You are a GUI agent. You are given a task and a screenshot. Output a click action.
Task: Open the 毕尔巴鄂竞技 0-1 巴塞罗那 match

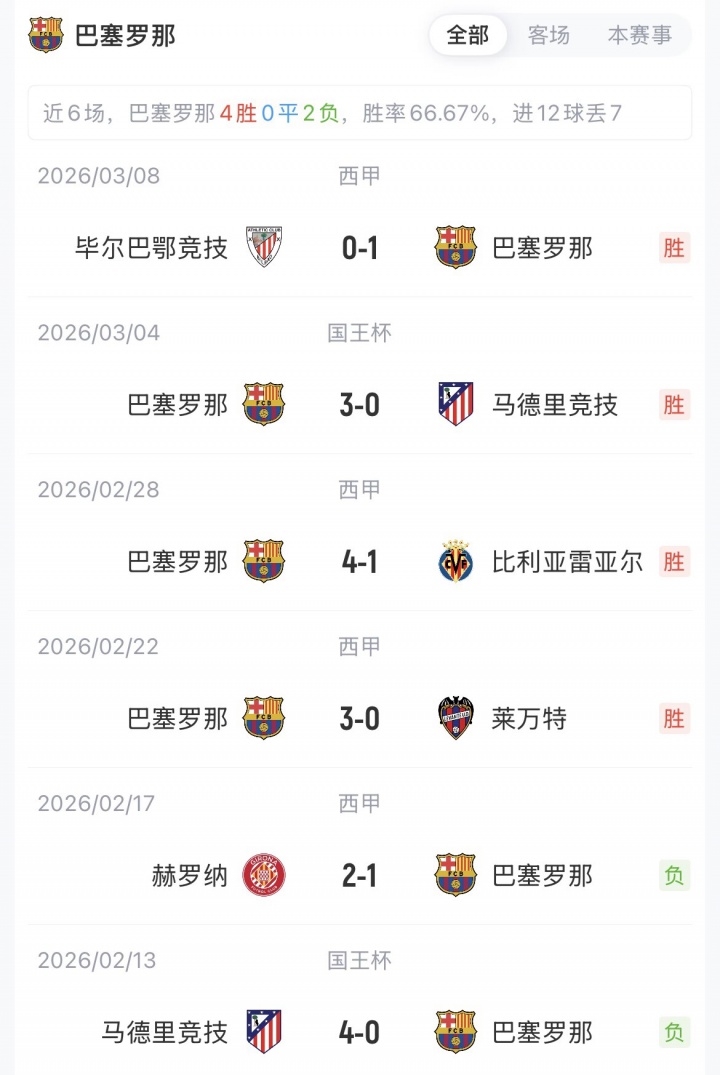[360, 247]
